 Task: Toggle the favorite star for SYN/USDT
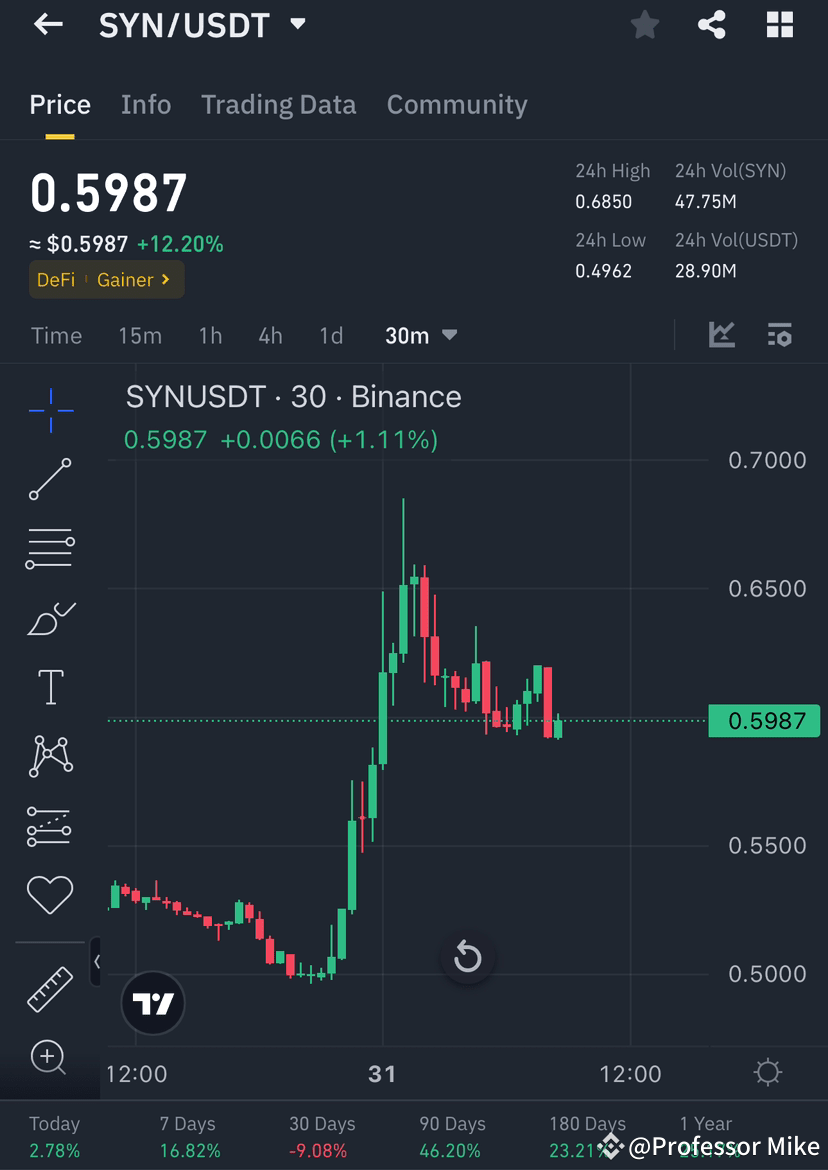pyautogui.click(x=644, y=25)
